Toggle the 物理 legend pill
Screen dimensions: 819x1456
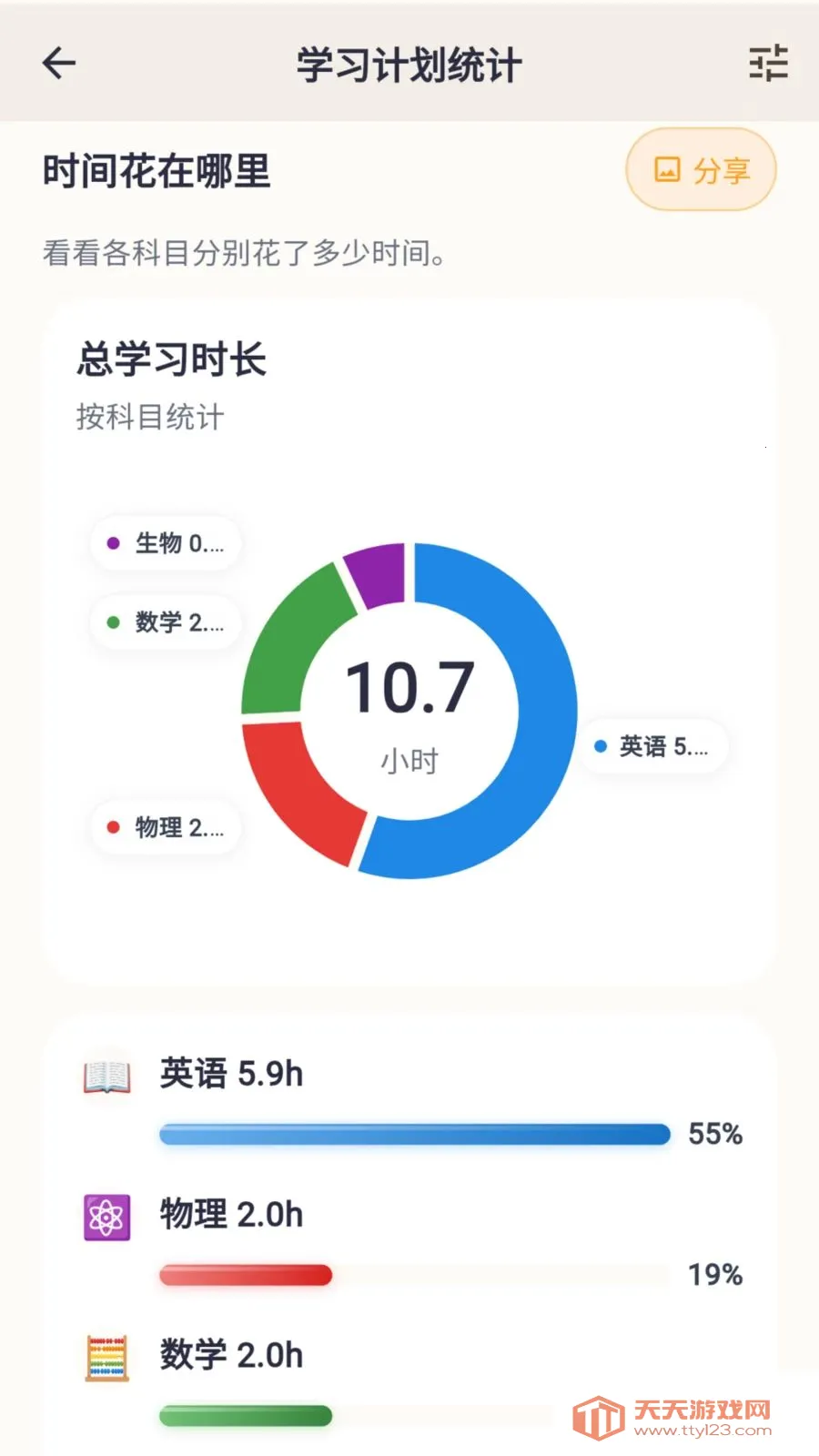coord(164,826)
